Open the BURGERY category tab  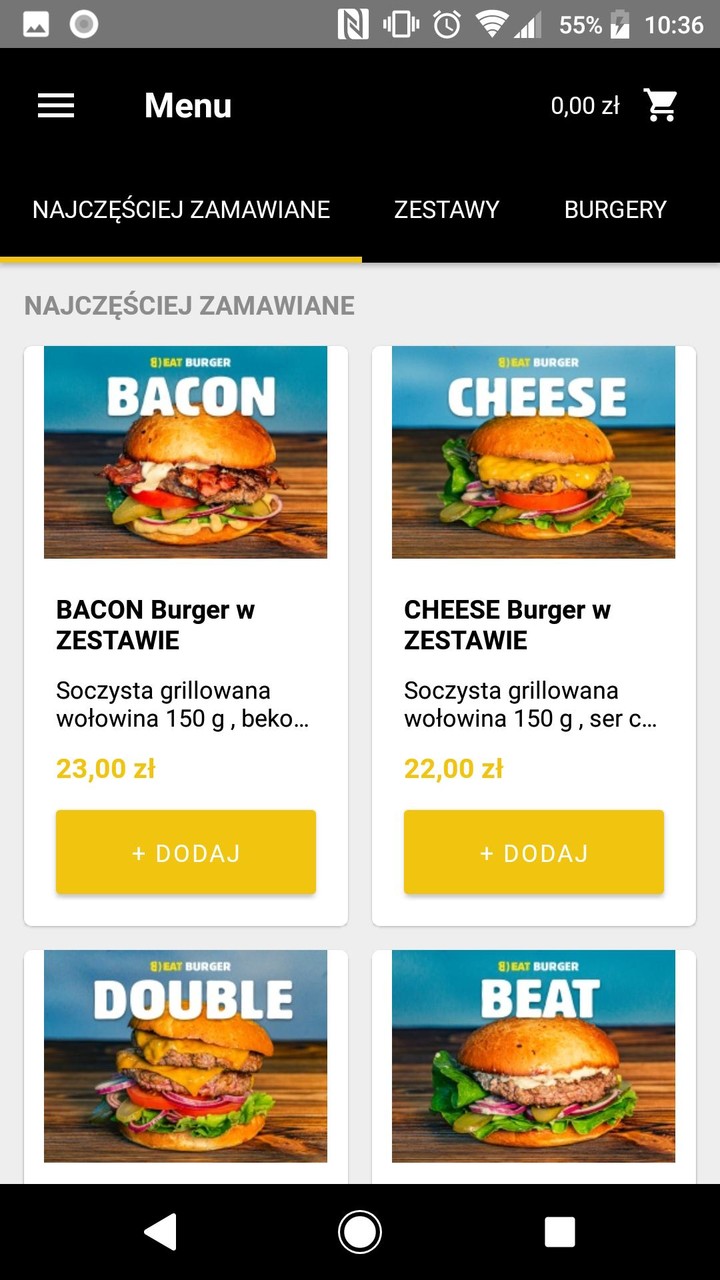point(615,210)
